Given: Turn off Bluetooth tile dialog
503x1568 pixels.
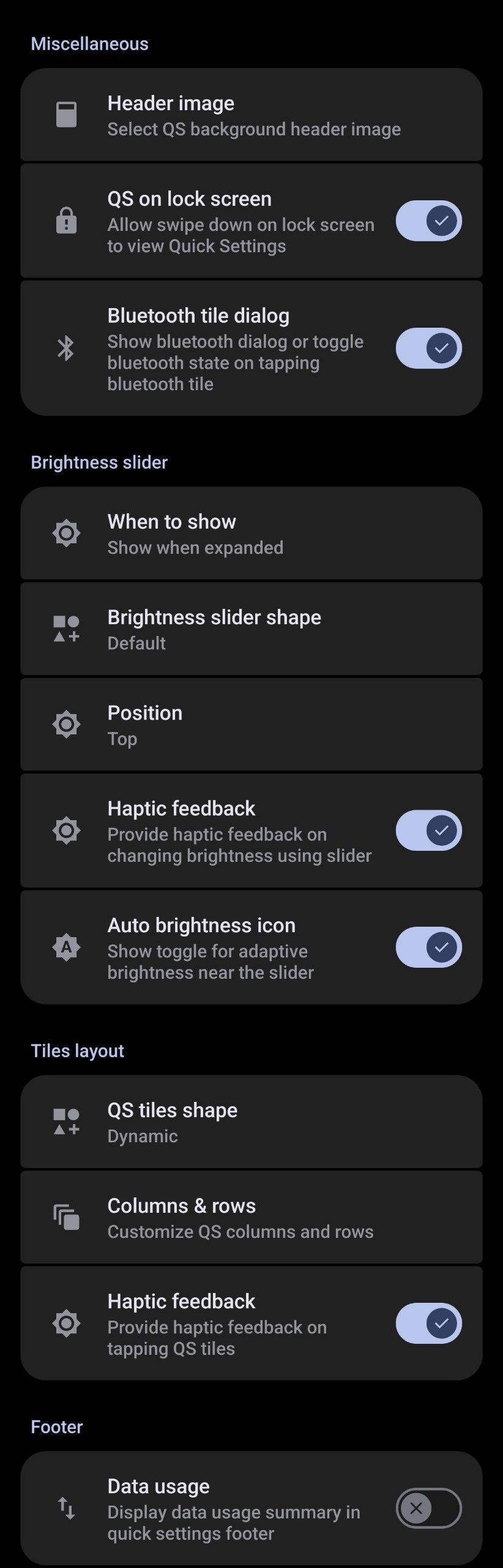Looking at the screenshot, I should 428,348.
